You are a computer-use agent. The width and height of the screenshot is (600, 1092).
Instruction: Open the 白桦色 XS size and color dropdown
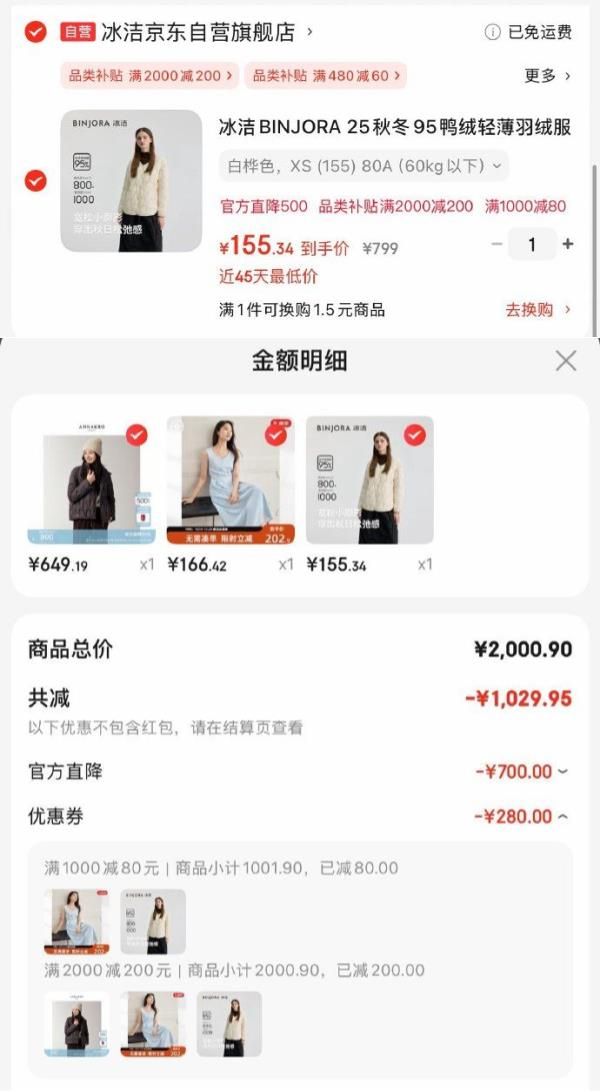tap(364, 166)
